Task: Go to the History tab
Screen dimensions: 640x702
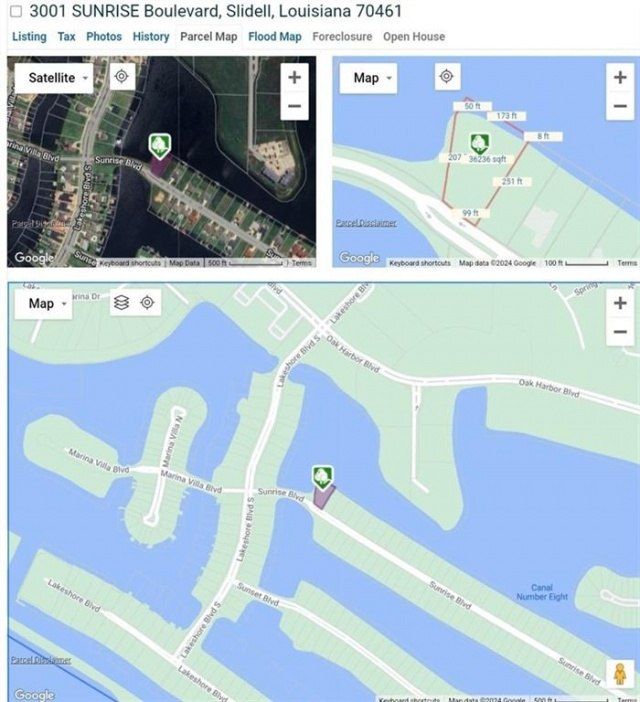Action: coord(151,37)
